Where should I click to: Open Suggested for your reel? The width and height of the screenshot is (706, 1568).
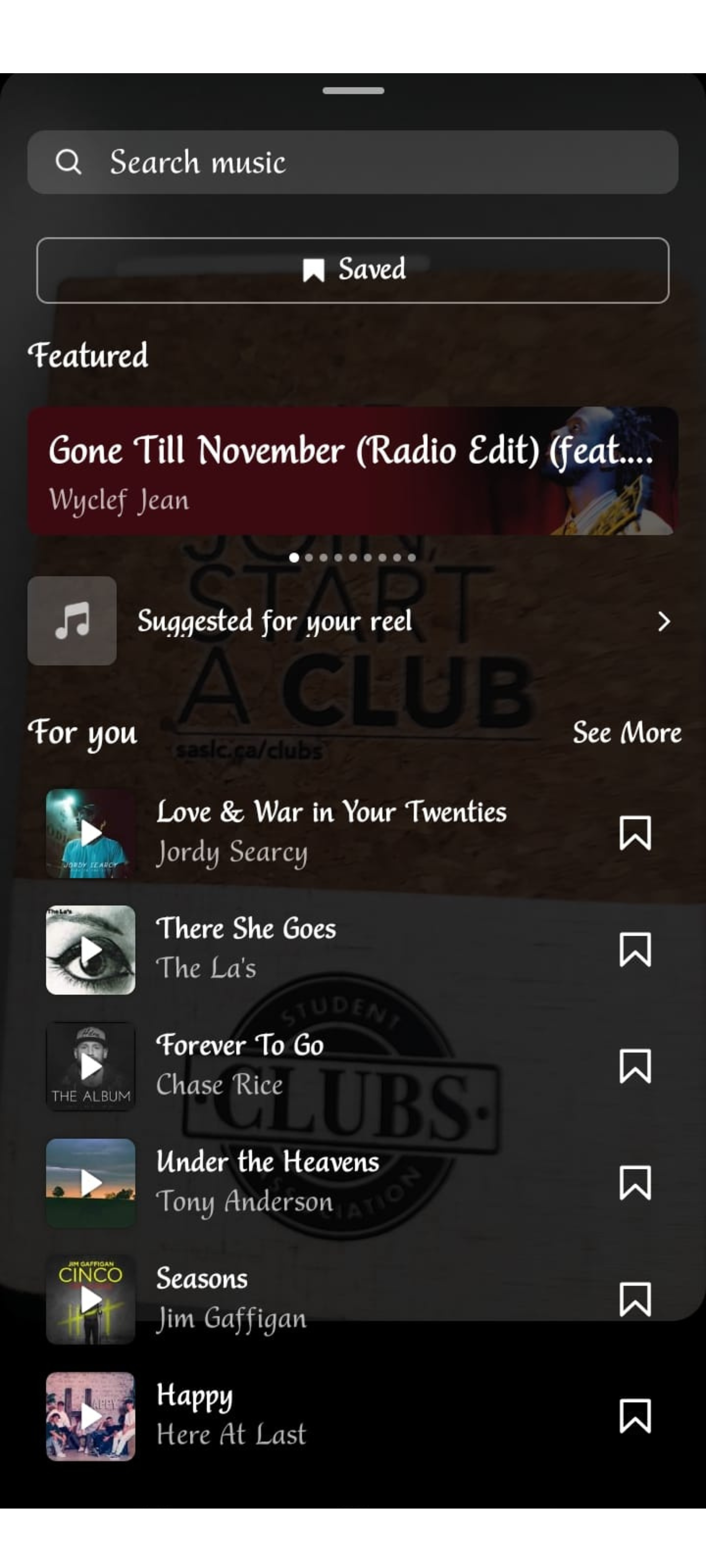(353, 621)
